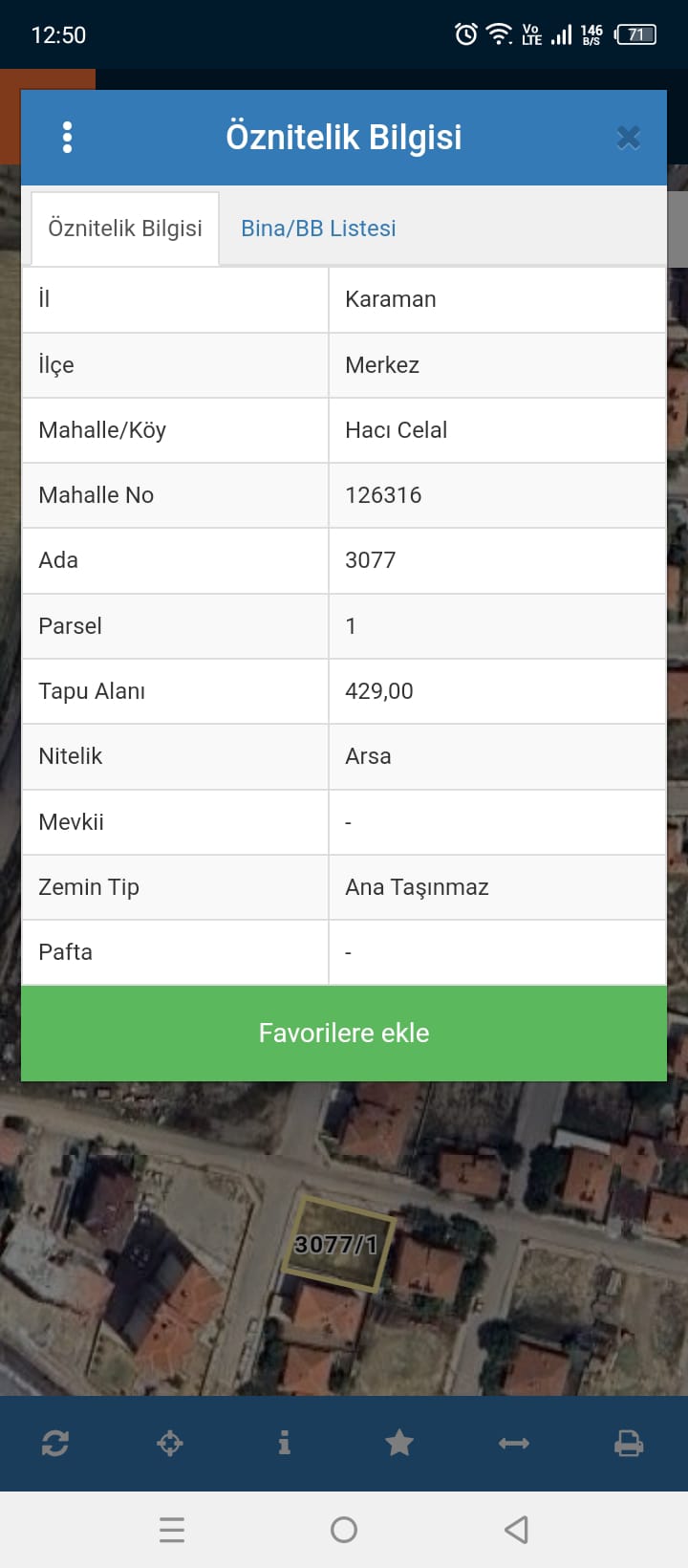Image resolution: width=688 pixels, height=1568 pixels.
Task: Open favorites via the star icon
Action: click(399, 1444)
